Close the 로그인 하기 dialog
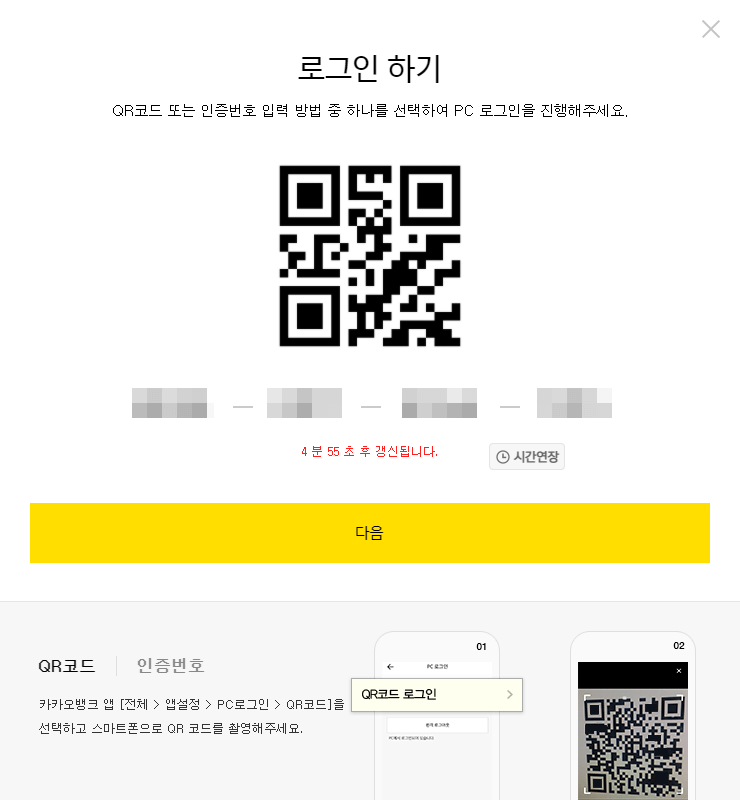Screen dimensions: 740x800 pyautogui.click(x=711, y=29)
